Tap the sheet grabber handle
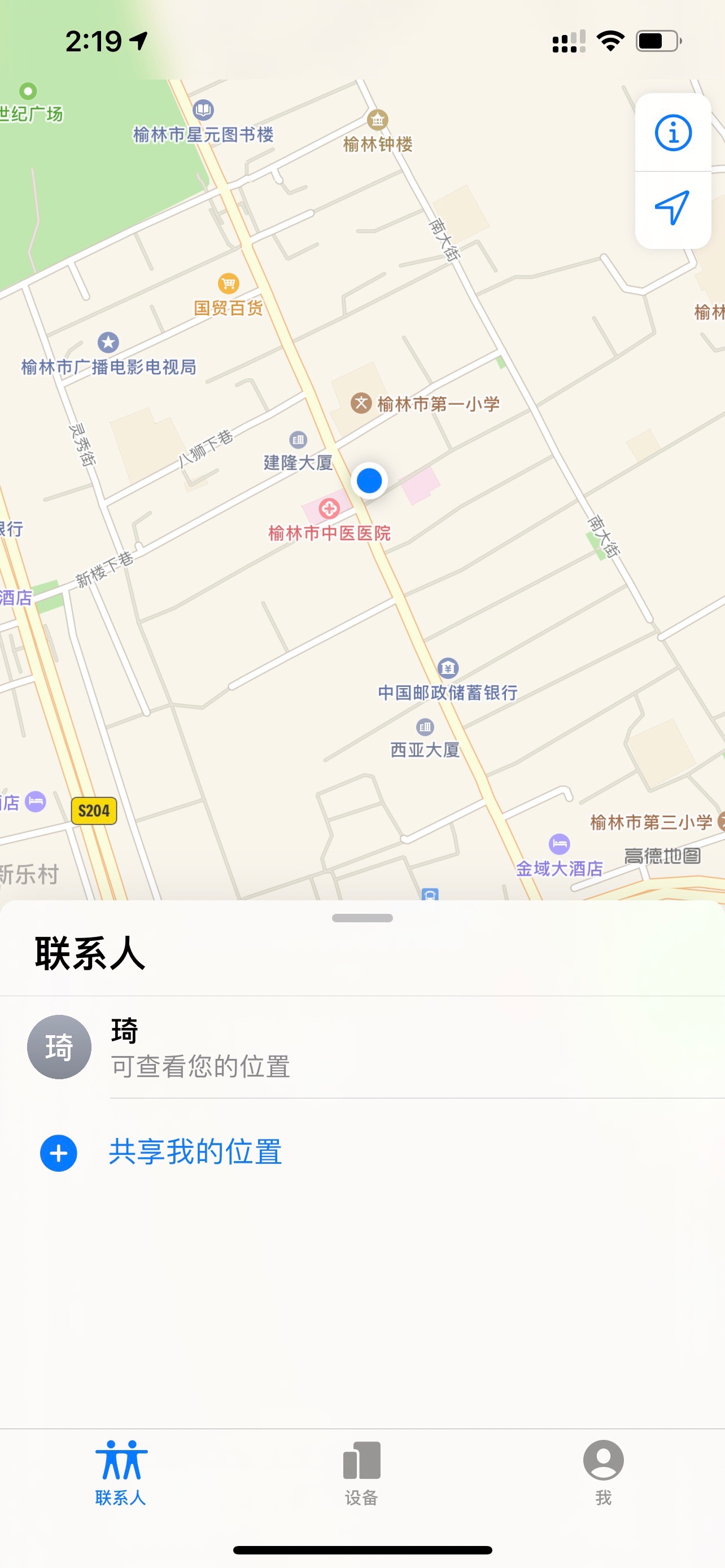The width and height of the screenshot is (725, 1568). (x=362, y=918)
